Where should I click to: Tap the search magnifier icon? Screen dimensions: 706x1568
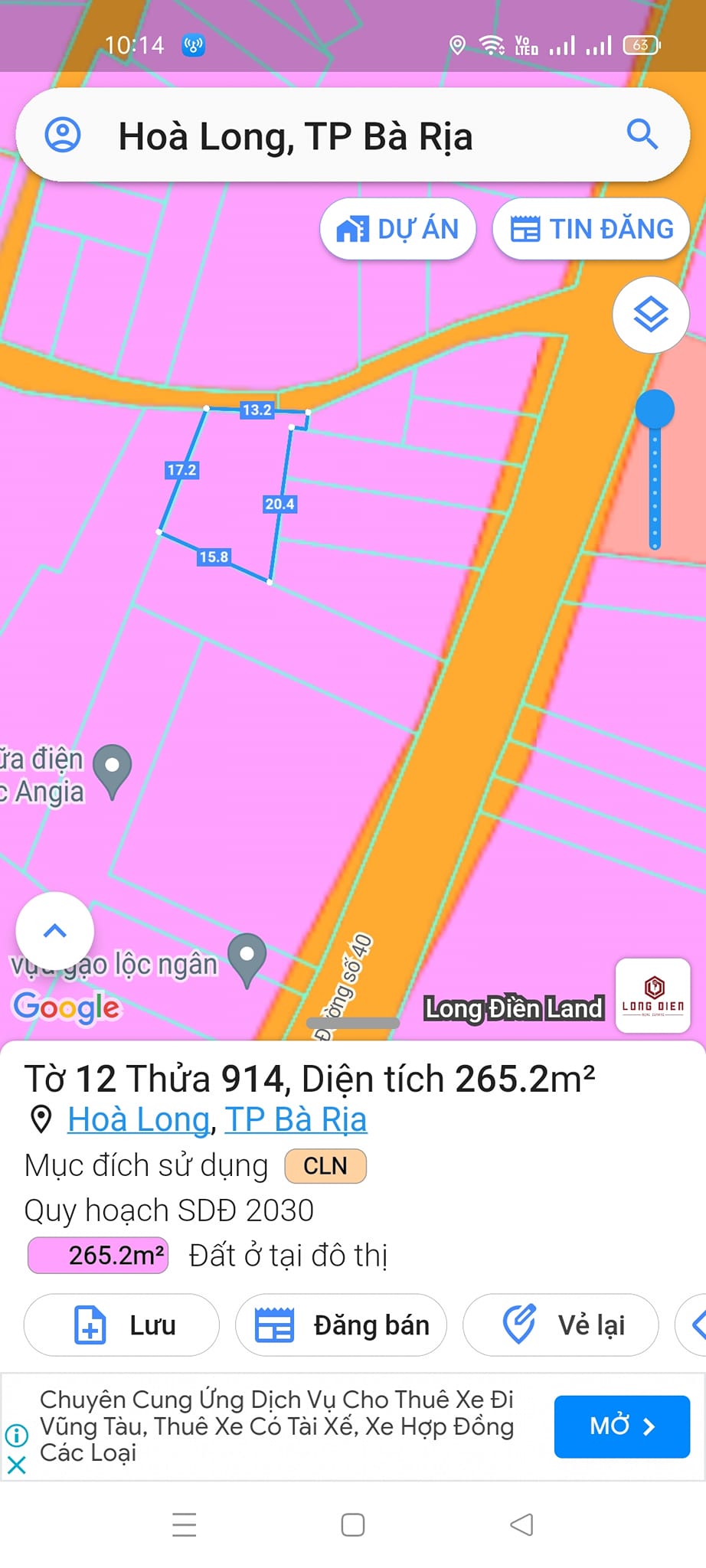[x=642, y=135]
